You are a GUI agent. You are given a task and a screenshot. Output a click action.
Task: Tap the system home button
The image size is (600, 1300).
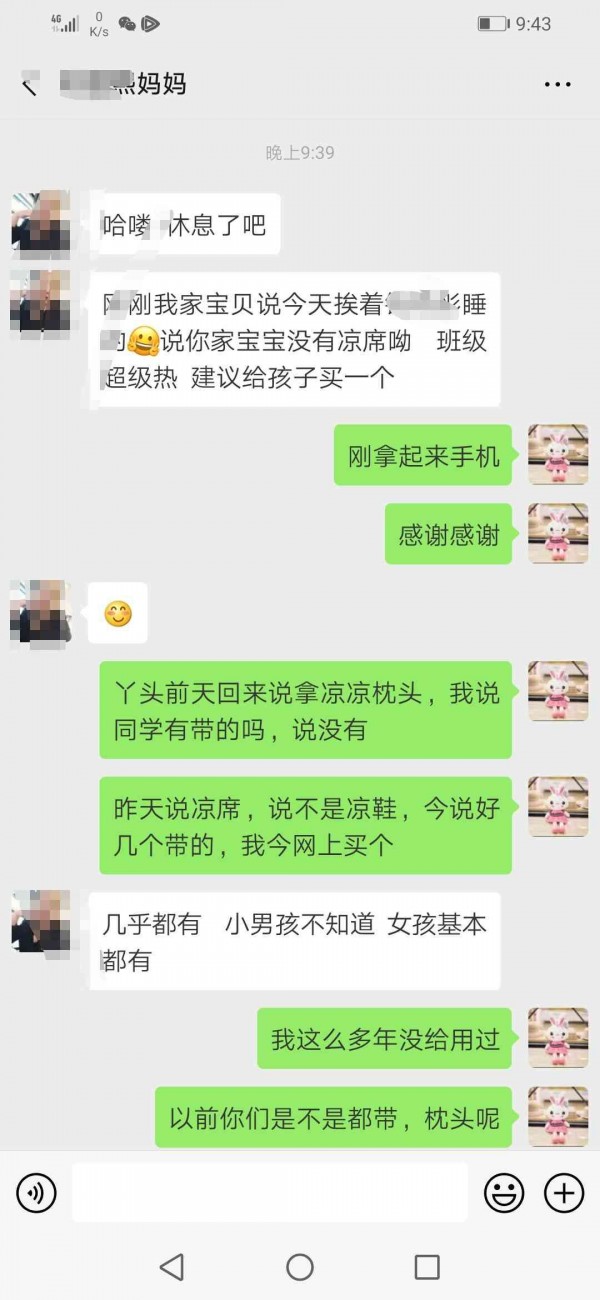tap(300, 1267)
